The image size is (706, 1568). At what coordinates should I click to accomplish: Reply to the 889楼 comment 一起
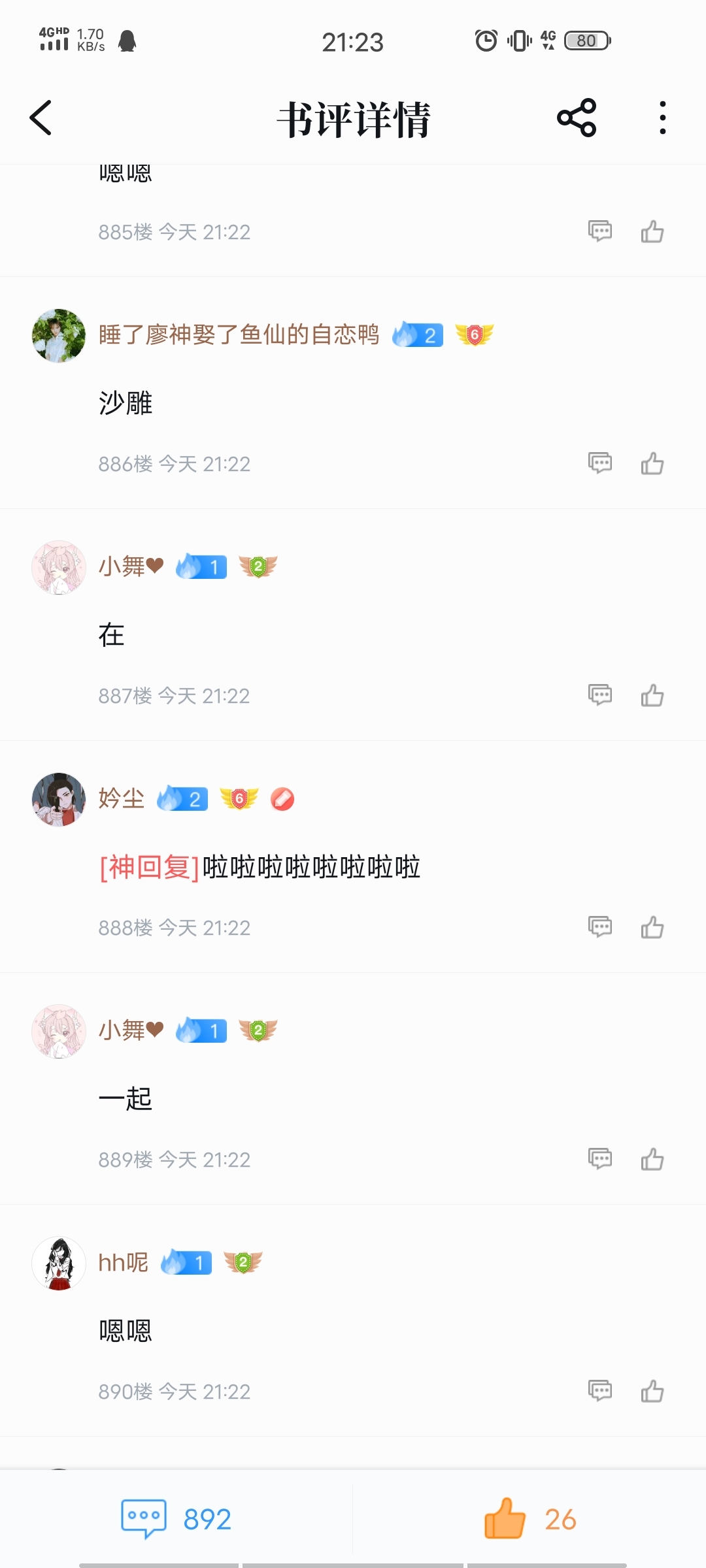599,1159
